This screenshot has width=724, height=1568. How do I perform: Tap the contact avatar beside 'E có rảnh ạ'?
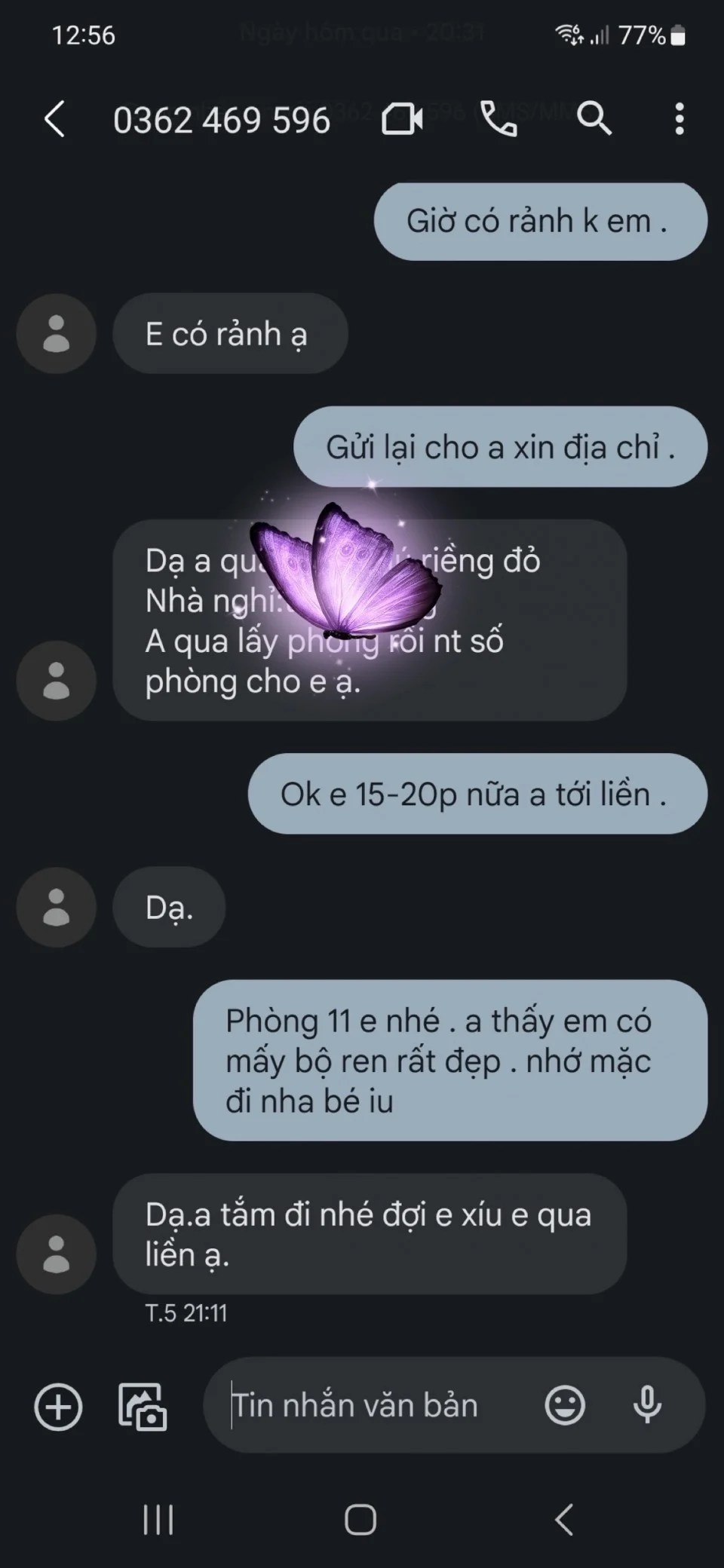pyautogui.click(x=57, y=334)
